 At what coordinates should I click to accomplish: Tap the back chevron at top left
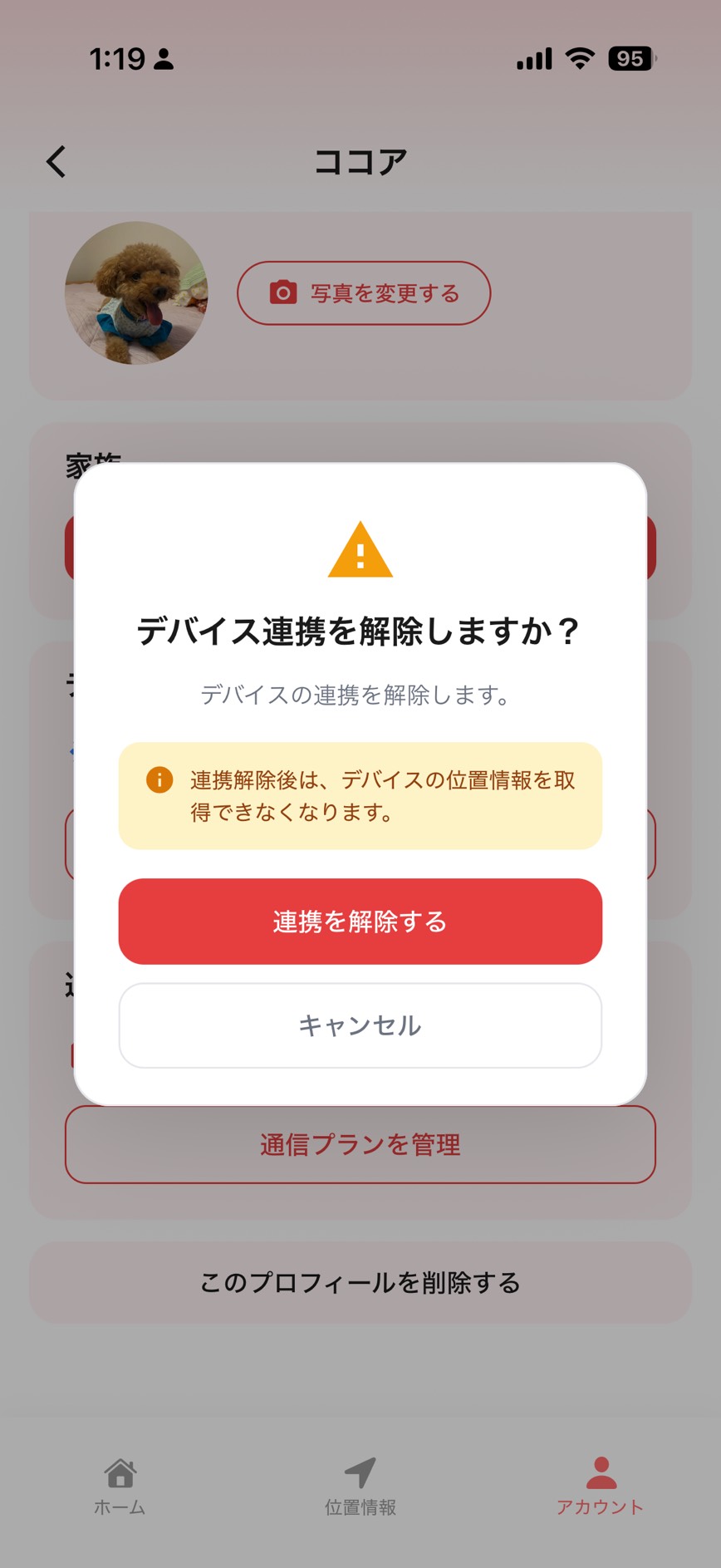(x=56, y=160)
